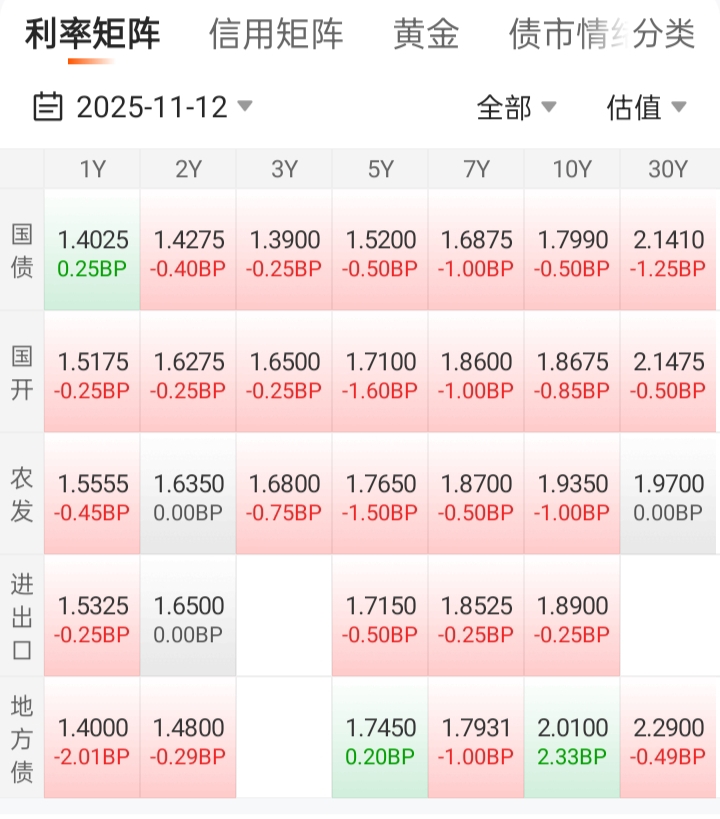Open the 黄金 tab
This screenshot has width=720, height=819.
coord(426,35)
